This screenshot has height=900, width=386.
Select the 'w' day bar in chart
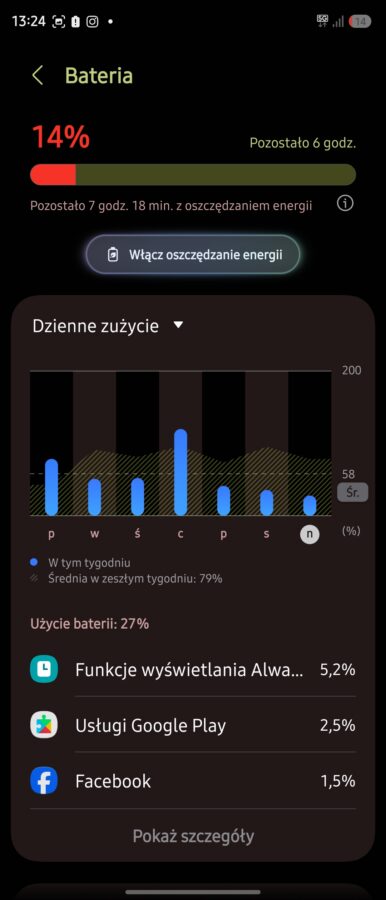[94, 497]
